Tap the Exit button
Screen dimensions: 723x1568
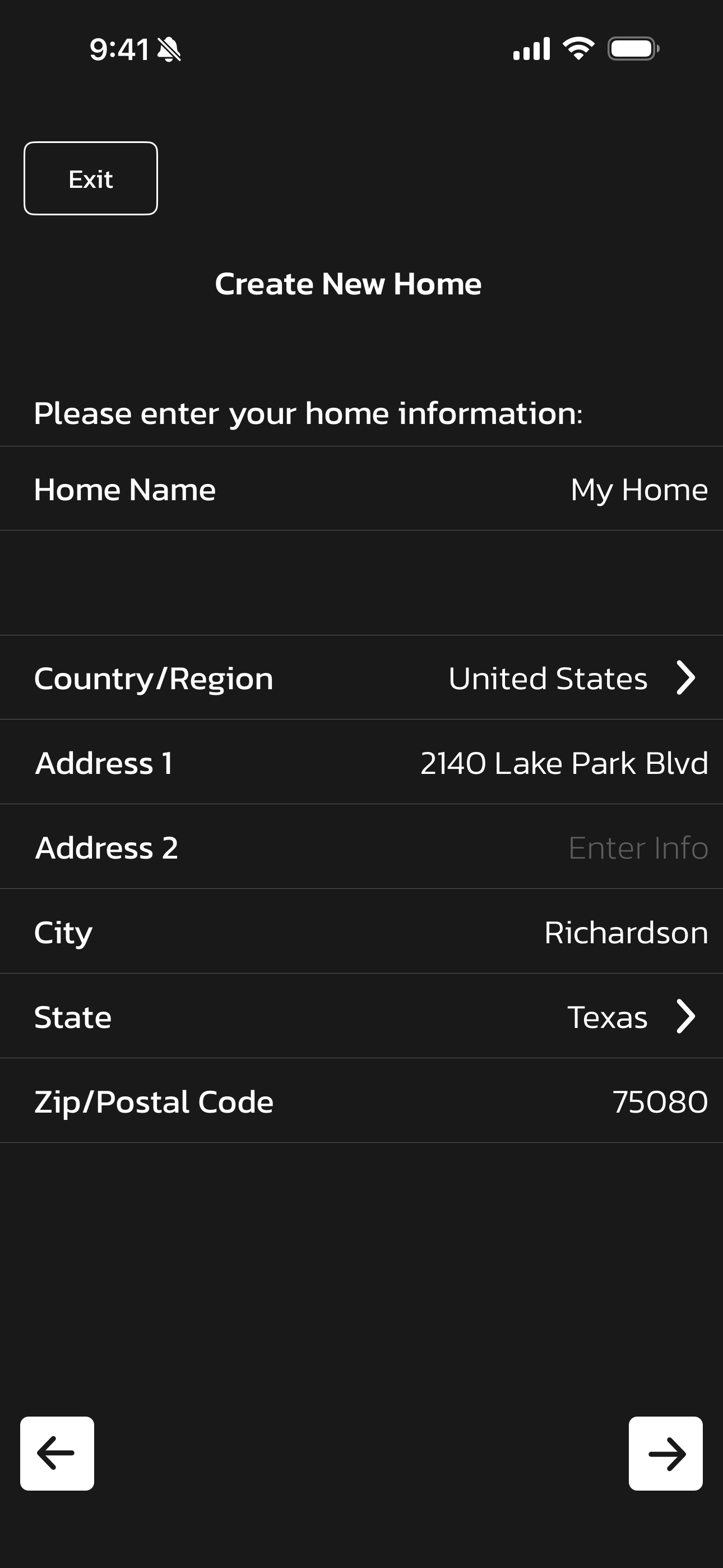pyautogui.click(x=91, y=178)
